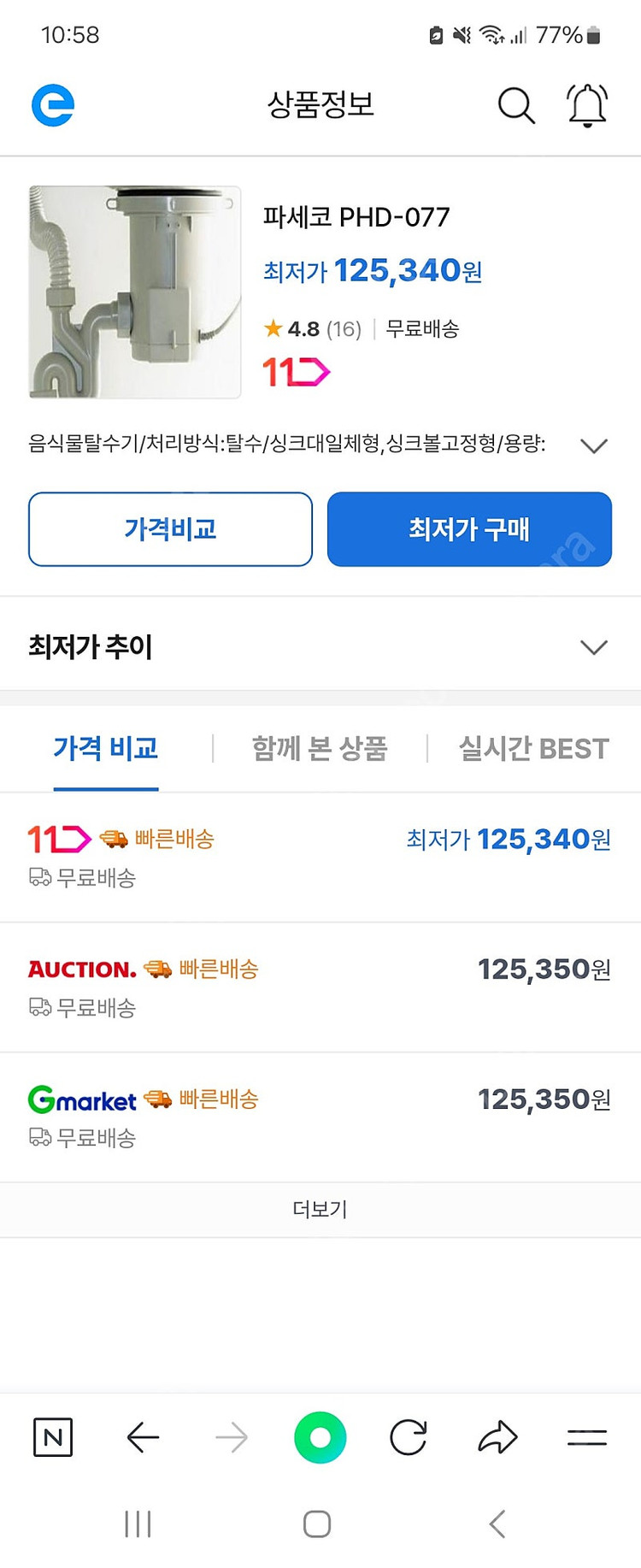The width and height of the screenshot is (641, 1568).
Task: Open search with the magnifier icon
Action: coord(516,106)
